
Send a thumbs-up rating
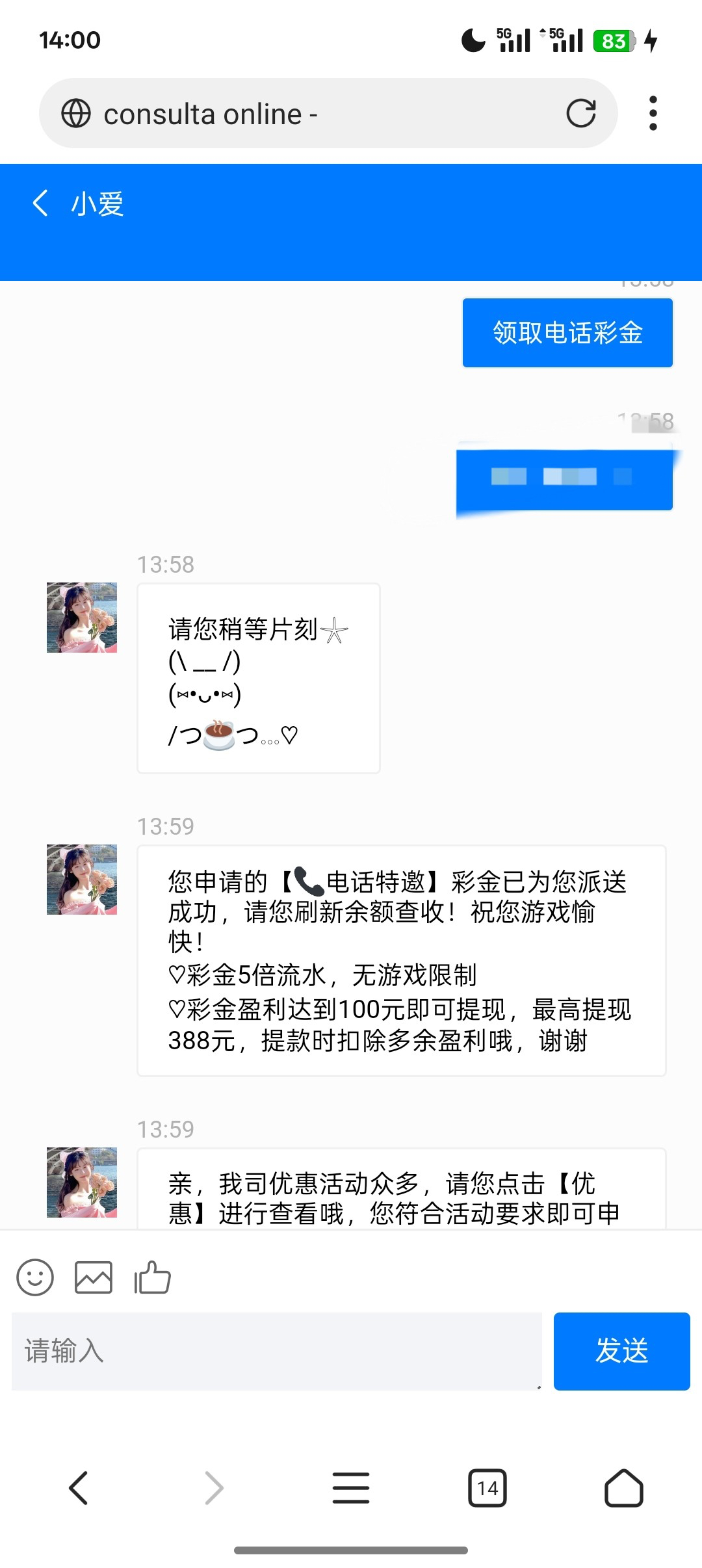click(152, 1277)
